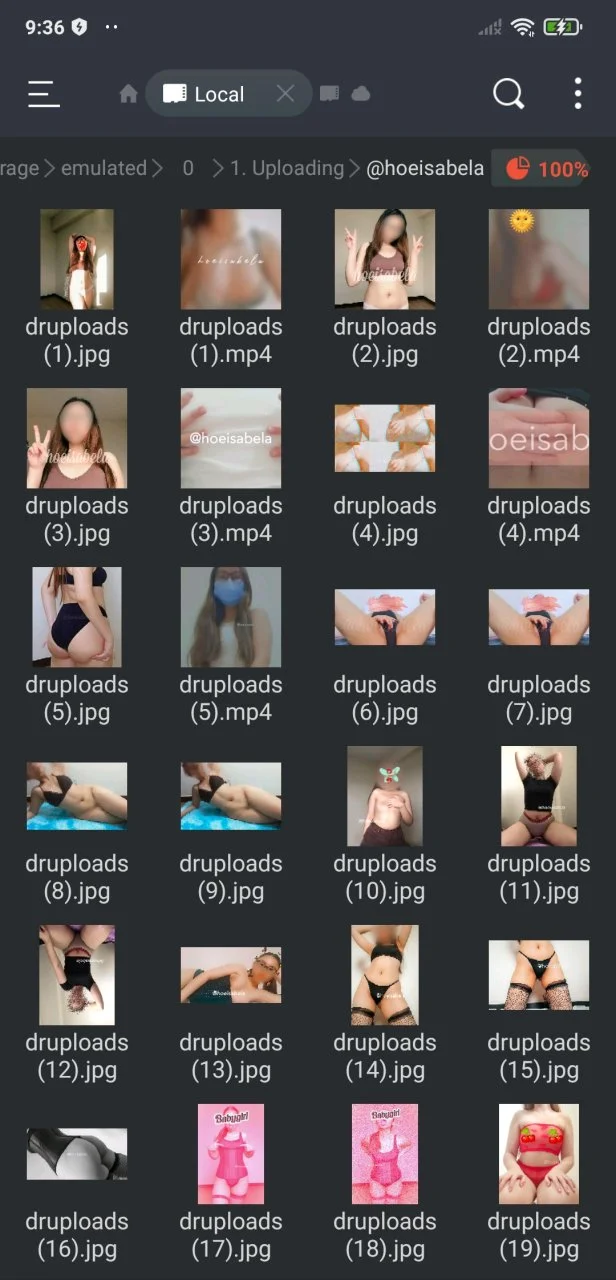The height and width of the screenshot is (1280, 616).
Task: View storage usage 100% analyzer
Action: pyautogui.click(x=547, y=169)
